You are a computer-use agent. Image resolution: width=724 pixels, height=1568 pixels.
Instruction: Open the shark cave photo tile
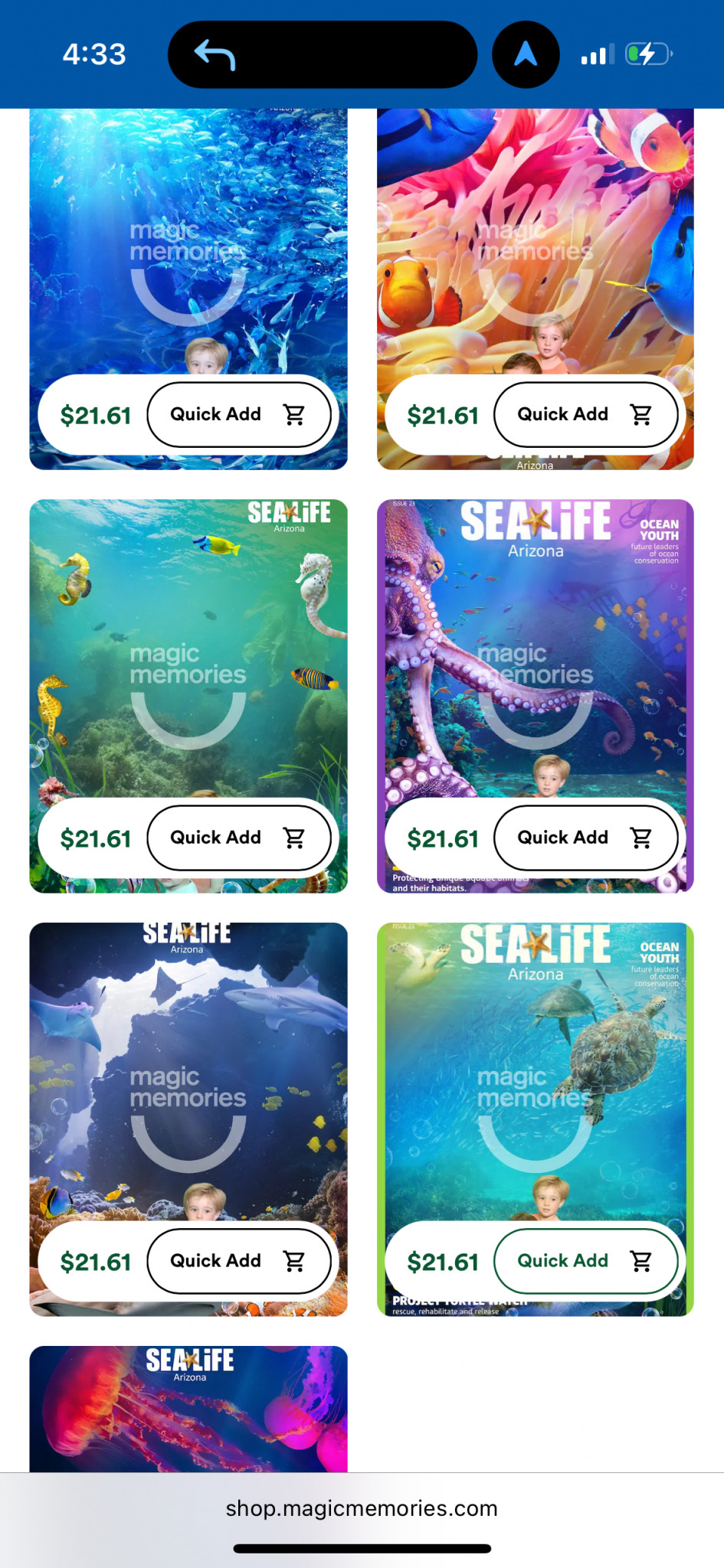[188, 1072]
